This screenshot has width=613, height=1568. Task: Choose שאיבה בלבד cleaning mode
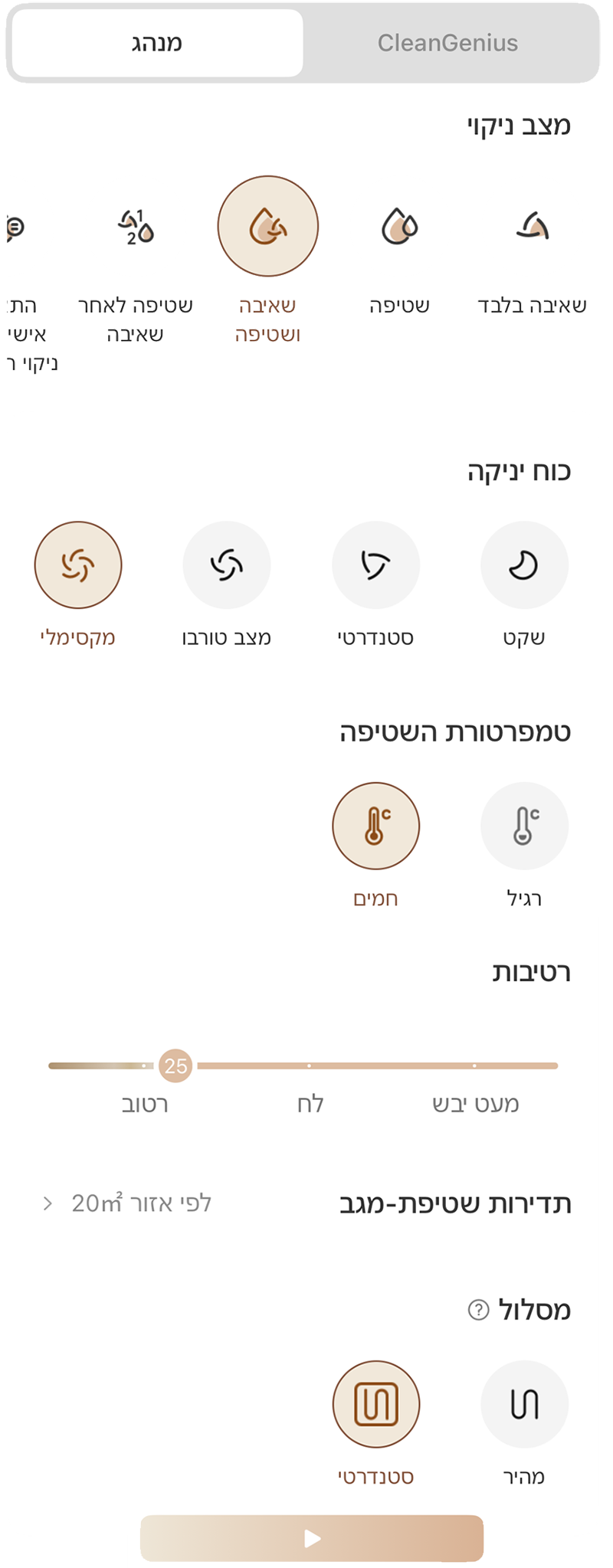(532, 227)
